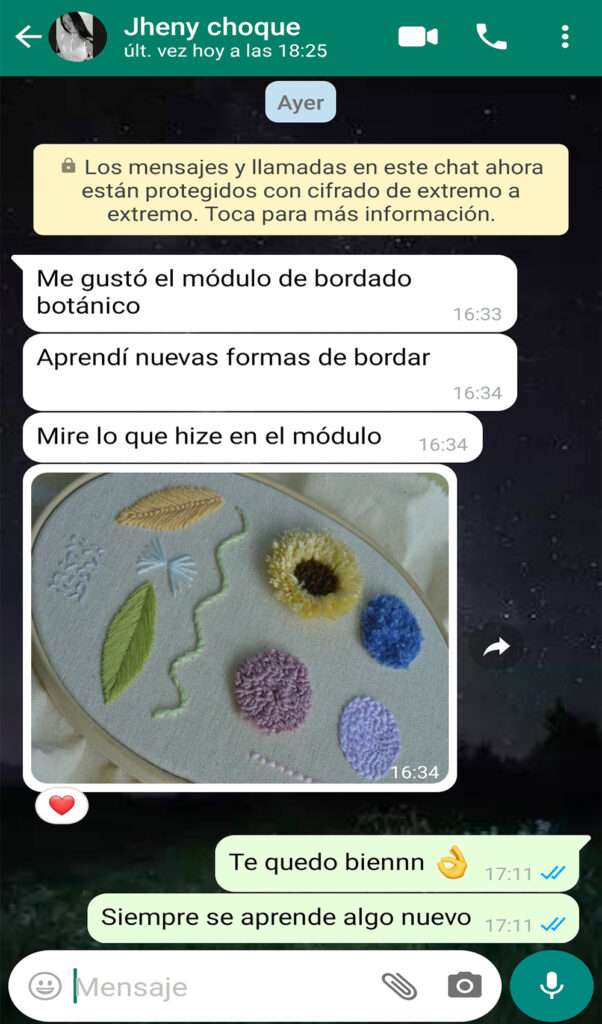The width and height of the screenshot is (602, 1024).
Task: Go back to the chat list
Action: tap(27, 37)
